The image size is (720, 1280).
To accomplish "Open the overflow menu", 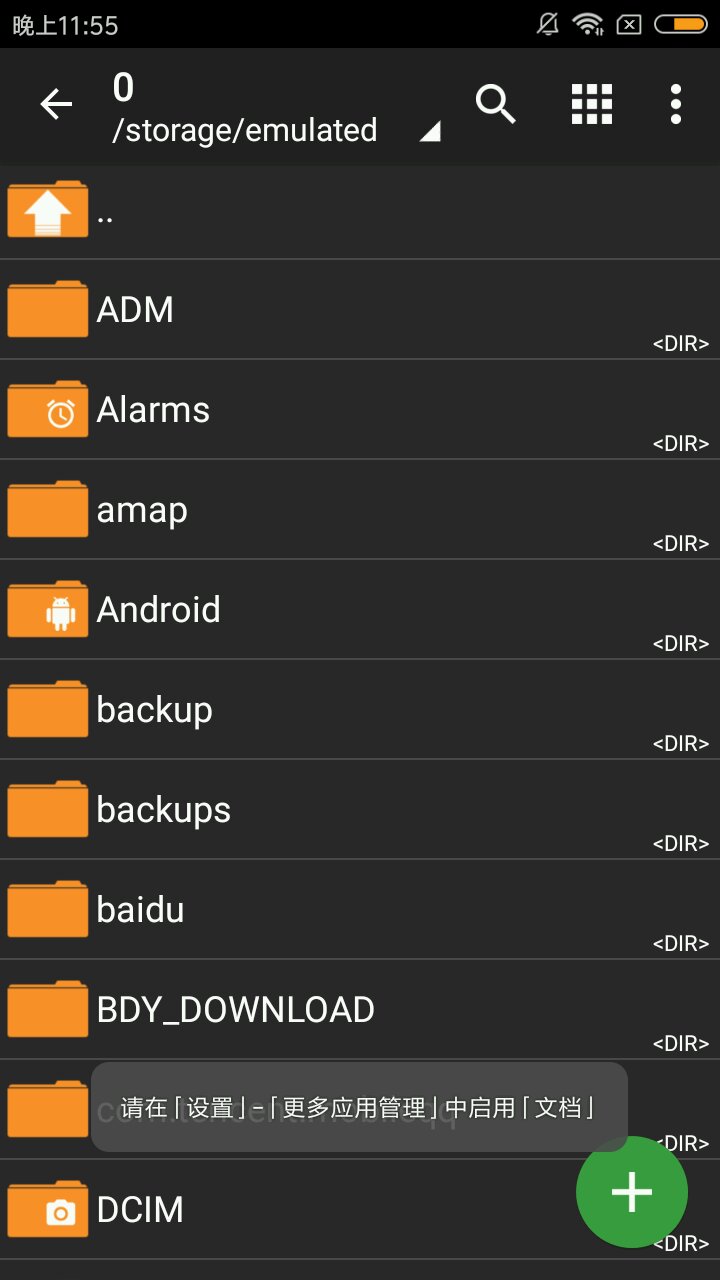I will [x=676, y=104].
